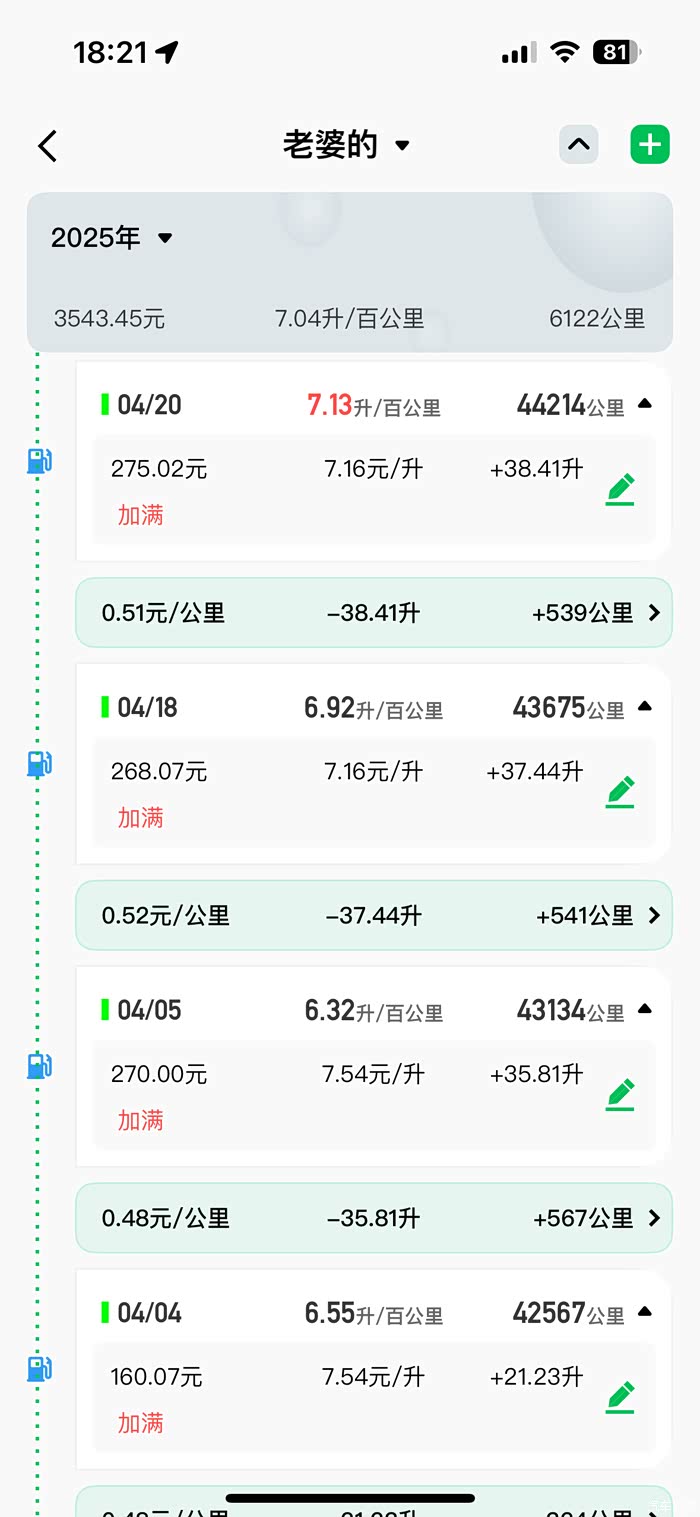The width and height of the screenshot is (700, 1517).
Task: Open the +539公里 trip summary row
Action: coord(374,612)
